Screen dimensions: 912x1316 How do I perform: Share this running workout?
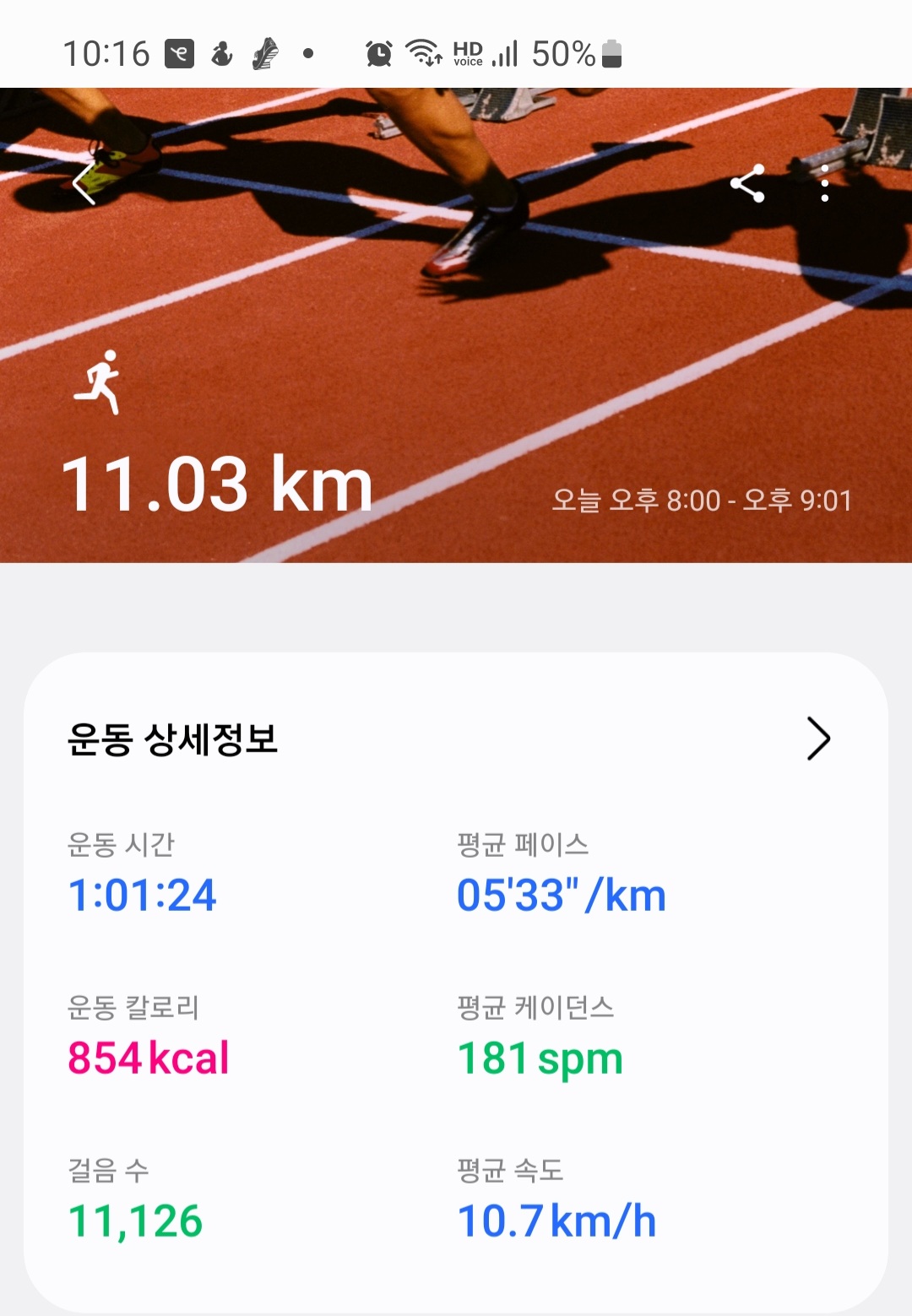click(x=747, y=183)
